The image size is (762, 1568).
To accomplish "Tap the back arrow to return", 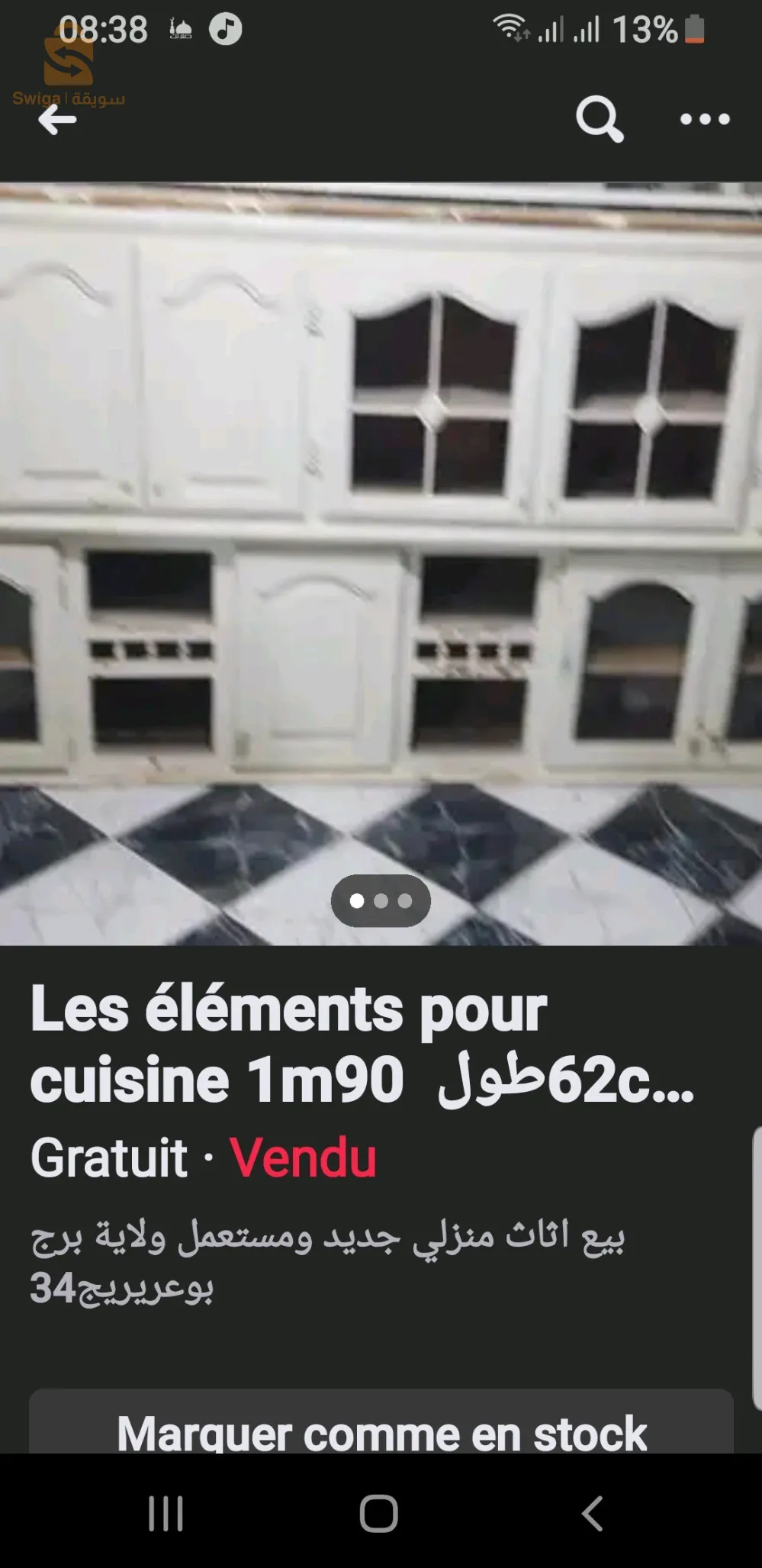I will (x=58, y=120).
